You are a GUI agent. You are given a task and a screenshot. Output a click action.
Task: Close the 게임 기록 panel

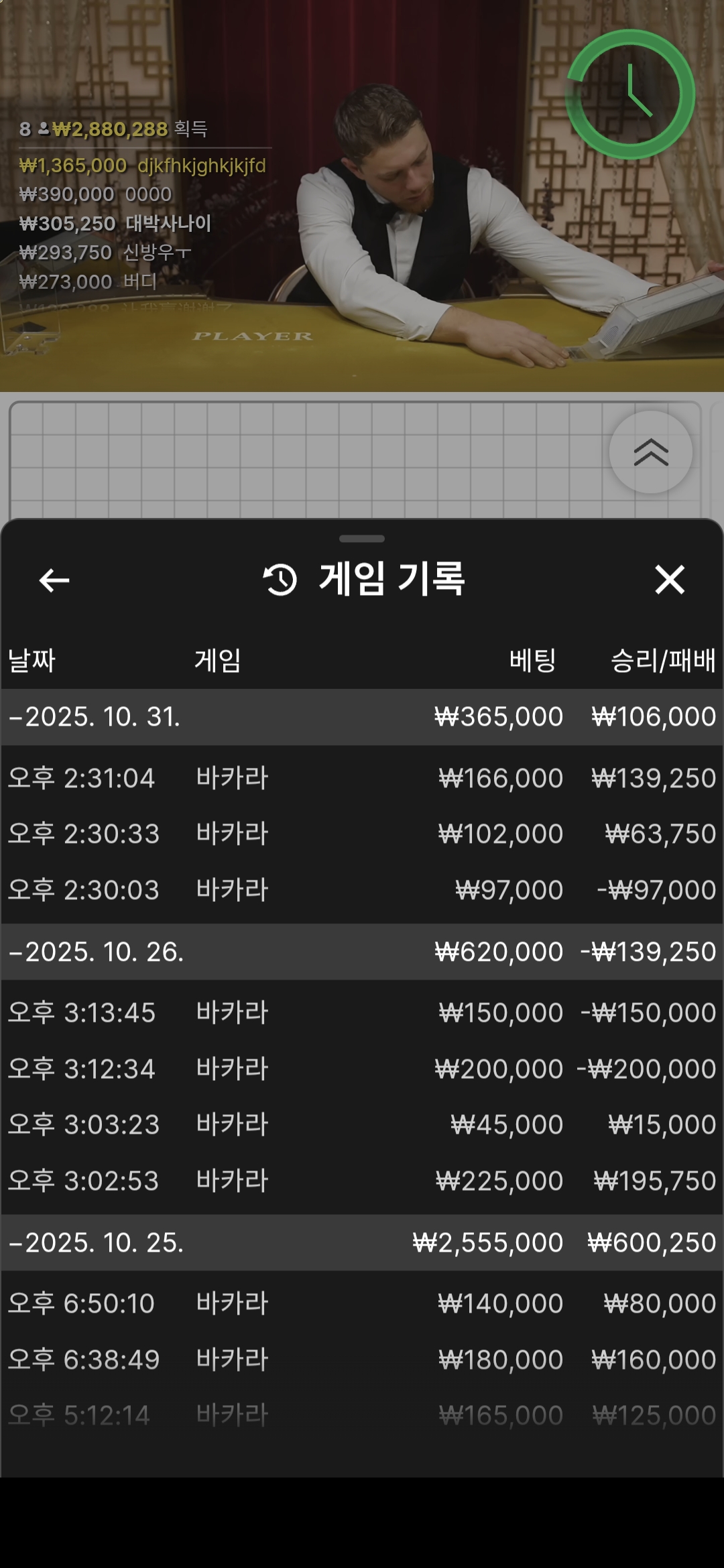pyautogui.click(x=670, y=580)
